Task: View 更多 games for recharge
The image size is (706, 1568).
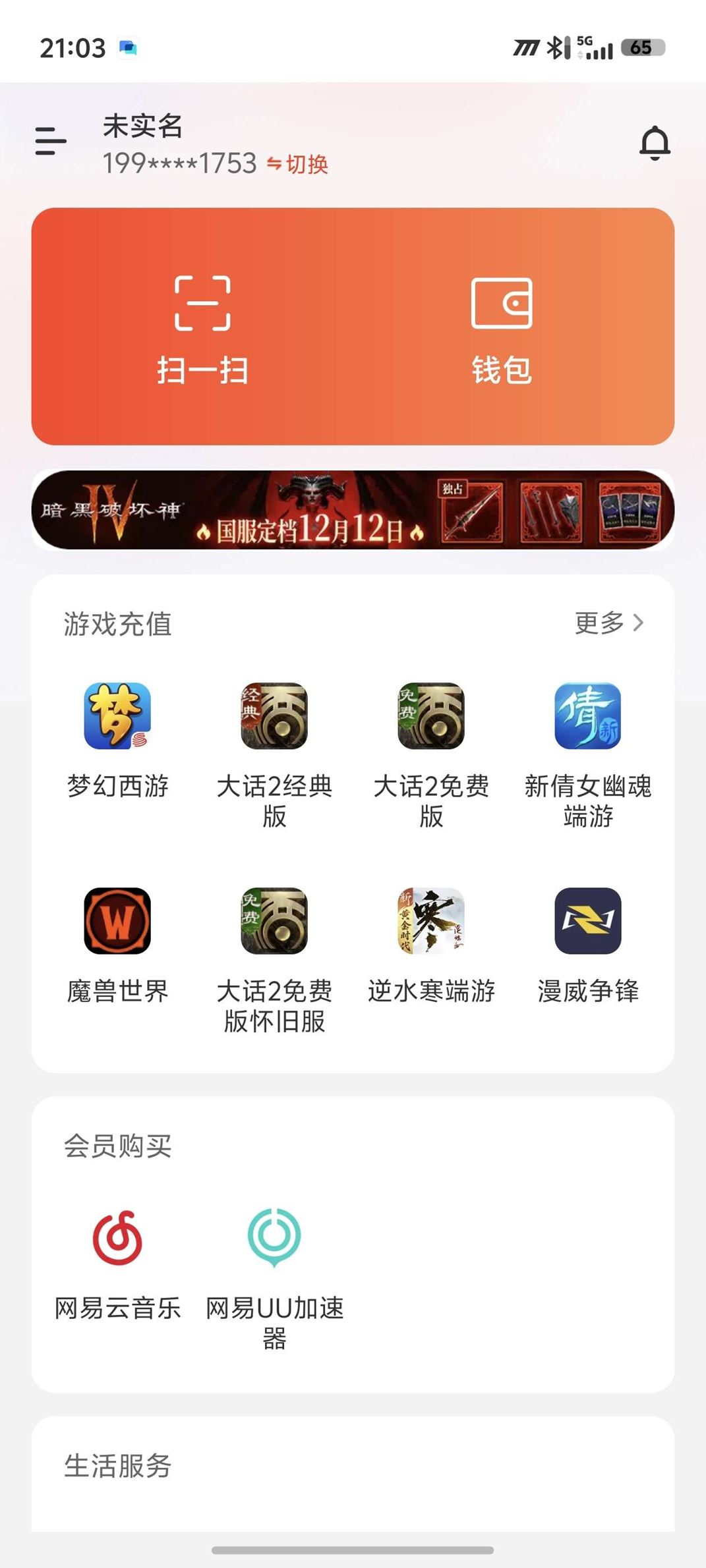Action: point(608,623)
